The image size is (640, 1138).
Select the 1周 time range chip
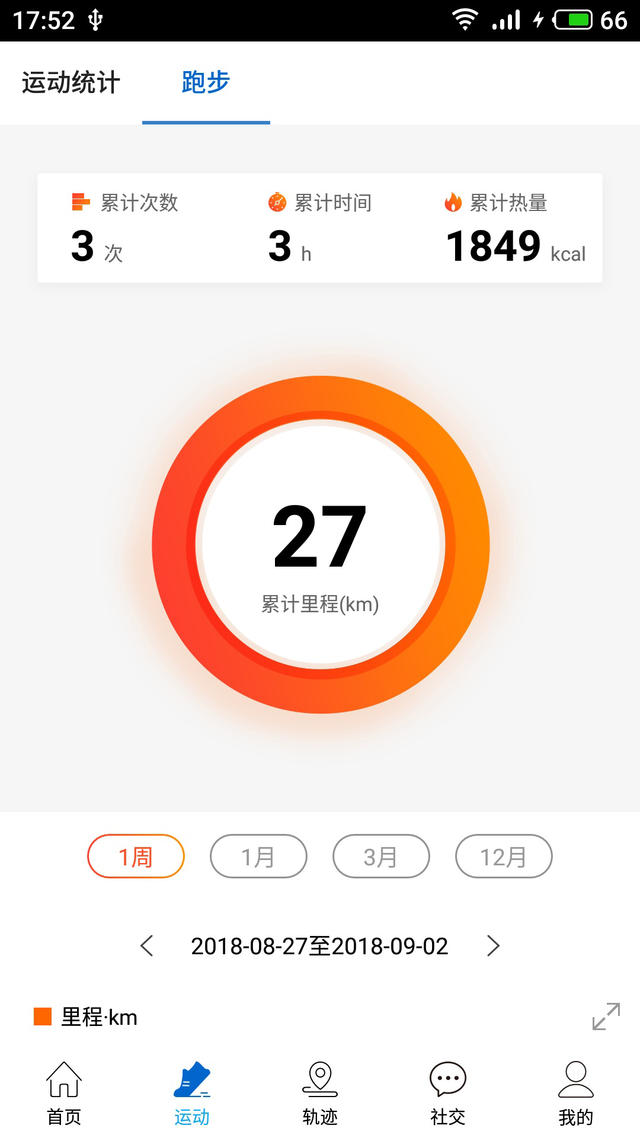click(x=136, y=856)
